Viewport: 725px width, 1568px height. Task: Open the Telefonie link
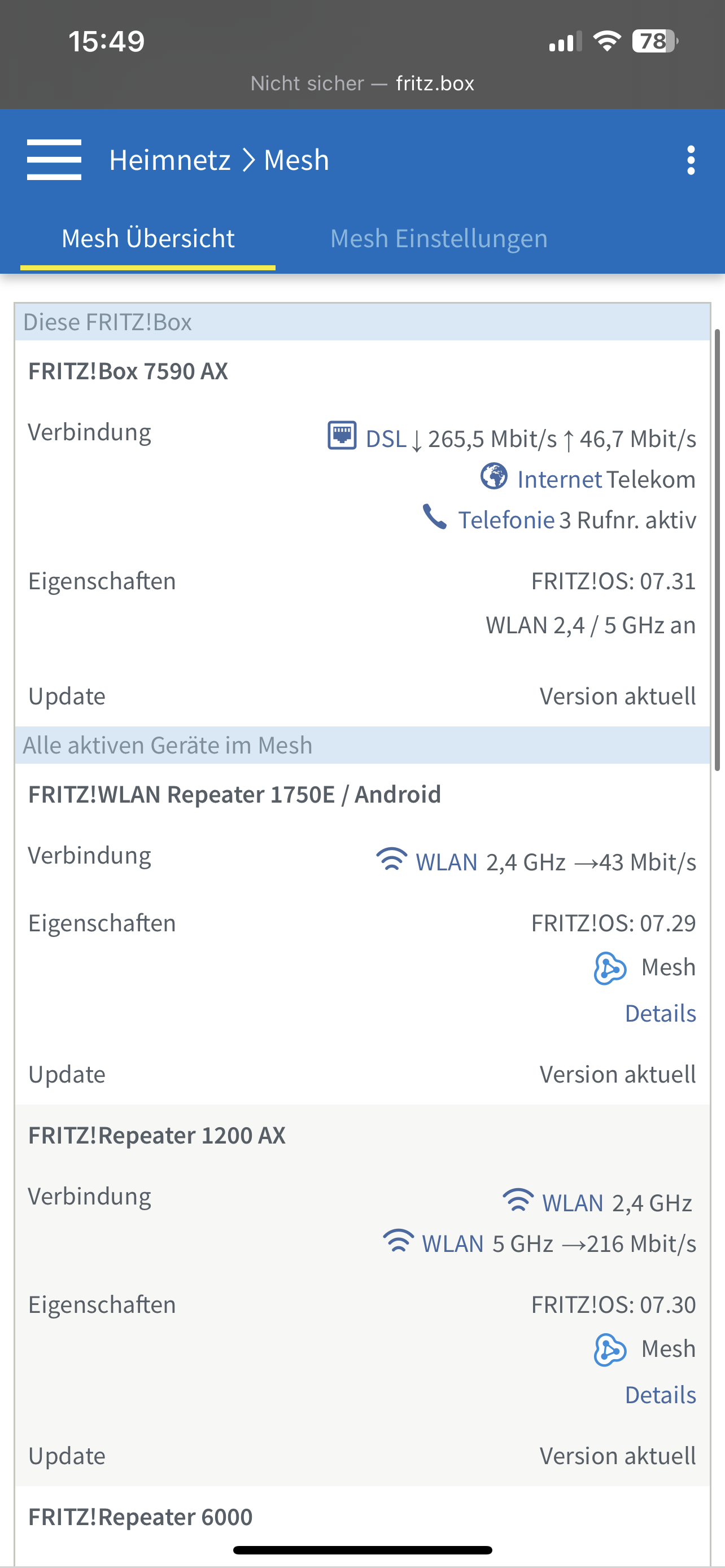[505, 520]
